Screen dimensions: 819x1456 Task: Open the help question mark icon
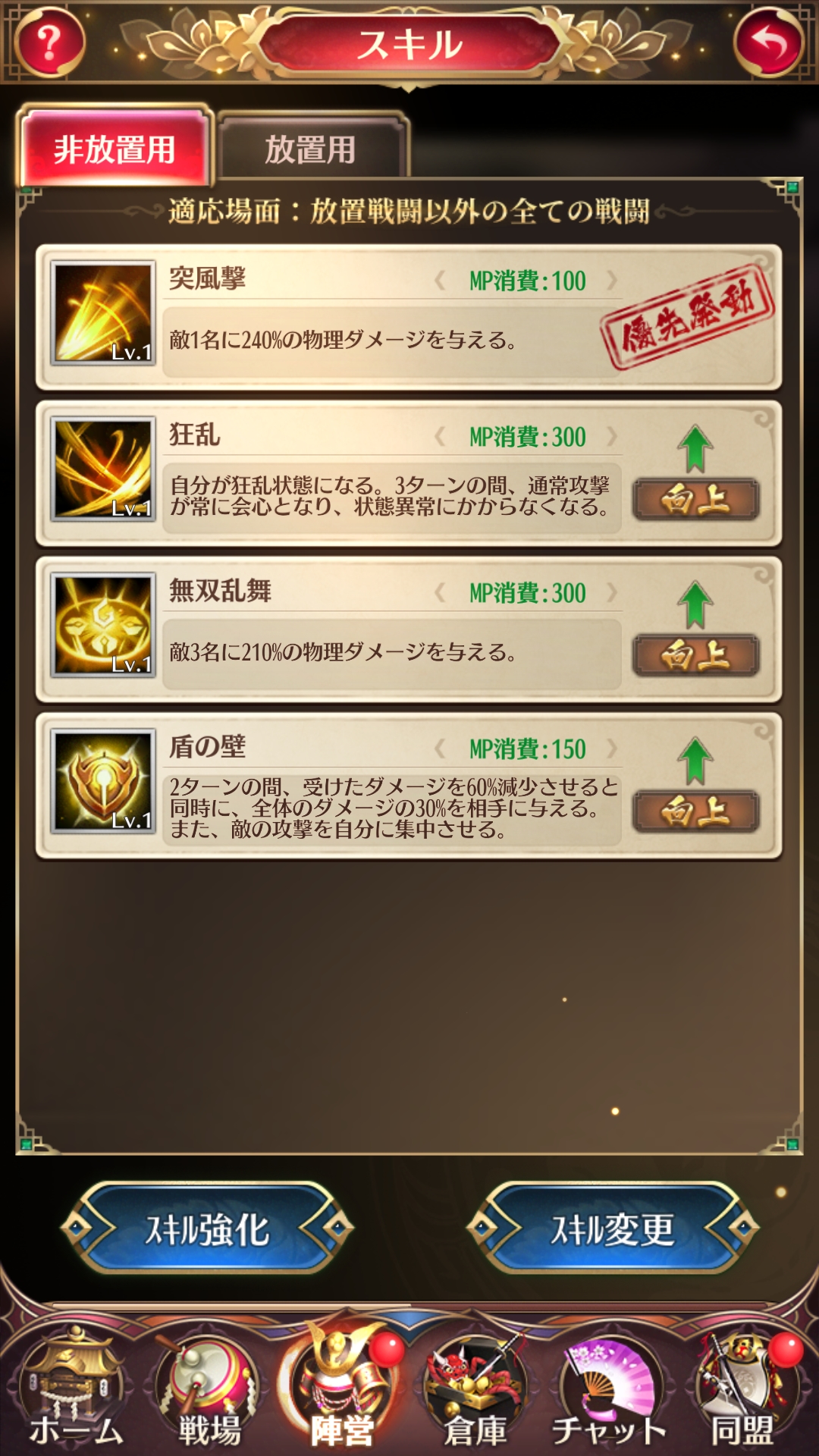pos(49,42)
